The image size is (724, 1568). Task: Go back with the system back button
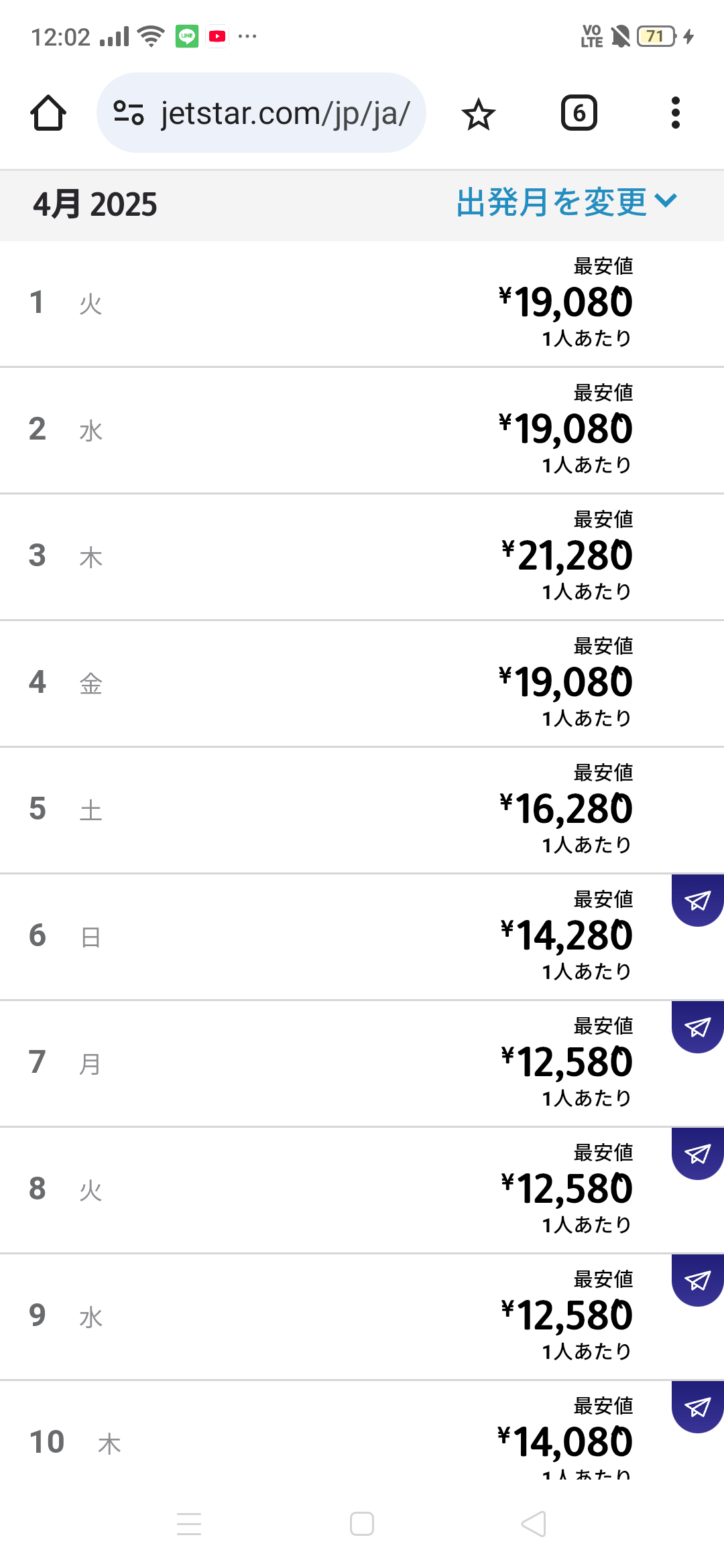pos(534,1524)
